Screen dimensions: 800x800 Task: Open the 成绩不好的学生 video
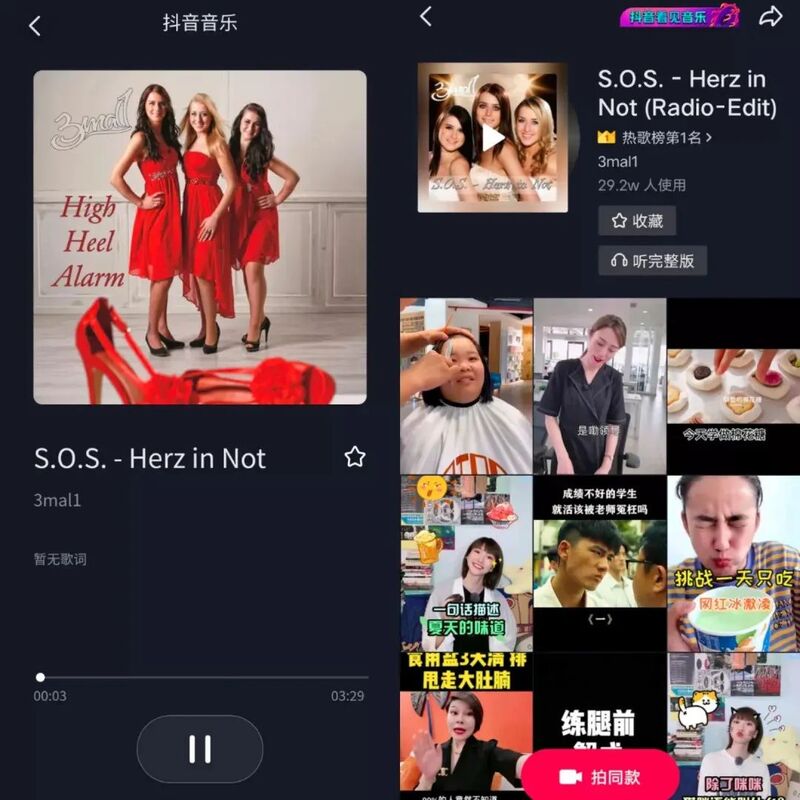click(x=600, y=563)
